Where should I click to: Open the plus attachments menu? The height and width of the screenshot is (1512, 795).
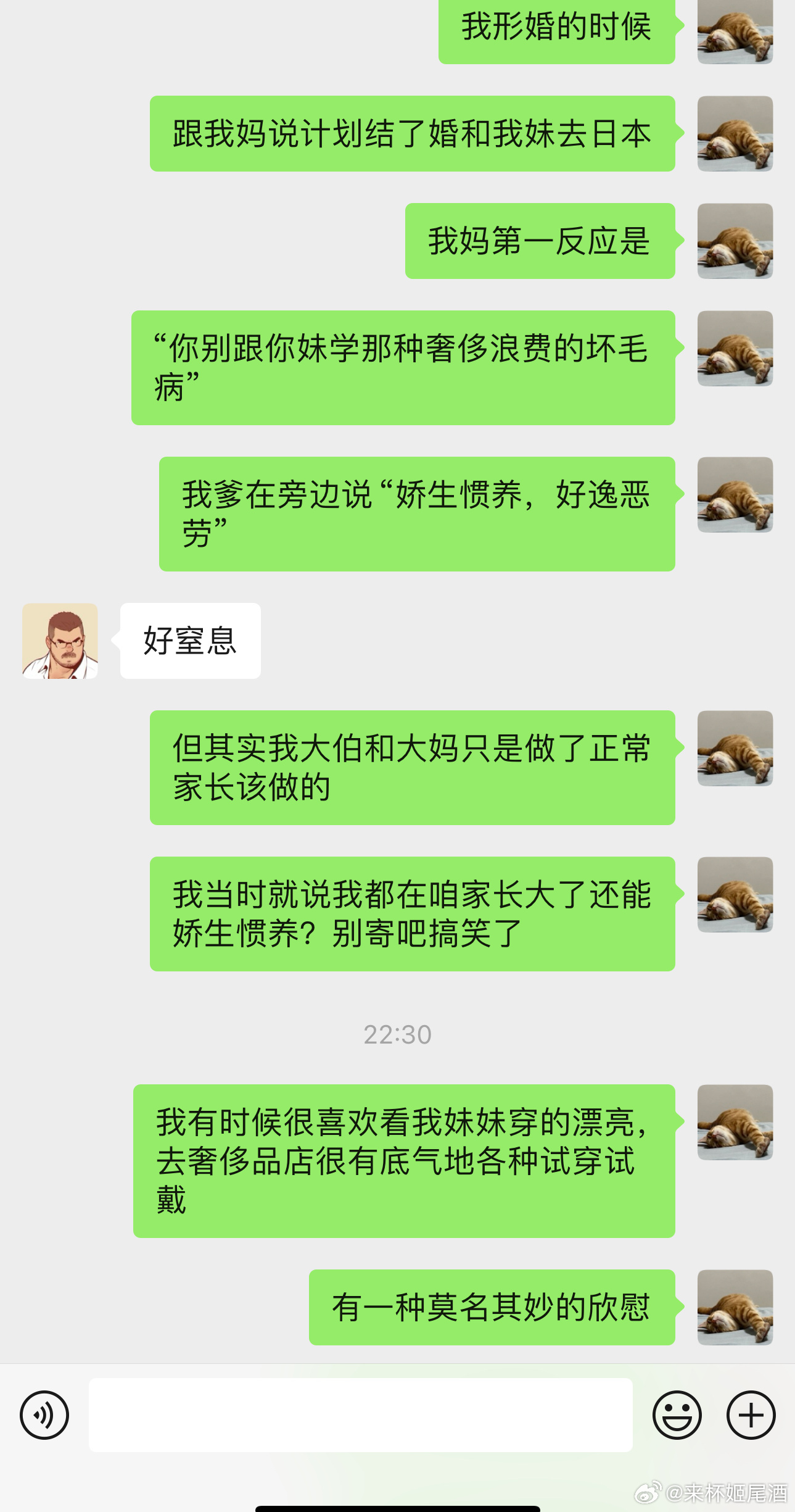[x=751, y=1414]
